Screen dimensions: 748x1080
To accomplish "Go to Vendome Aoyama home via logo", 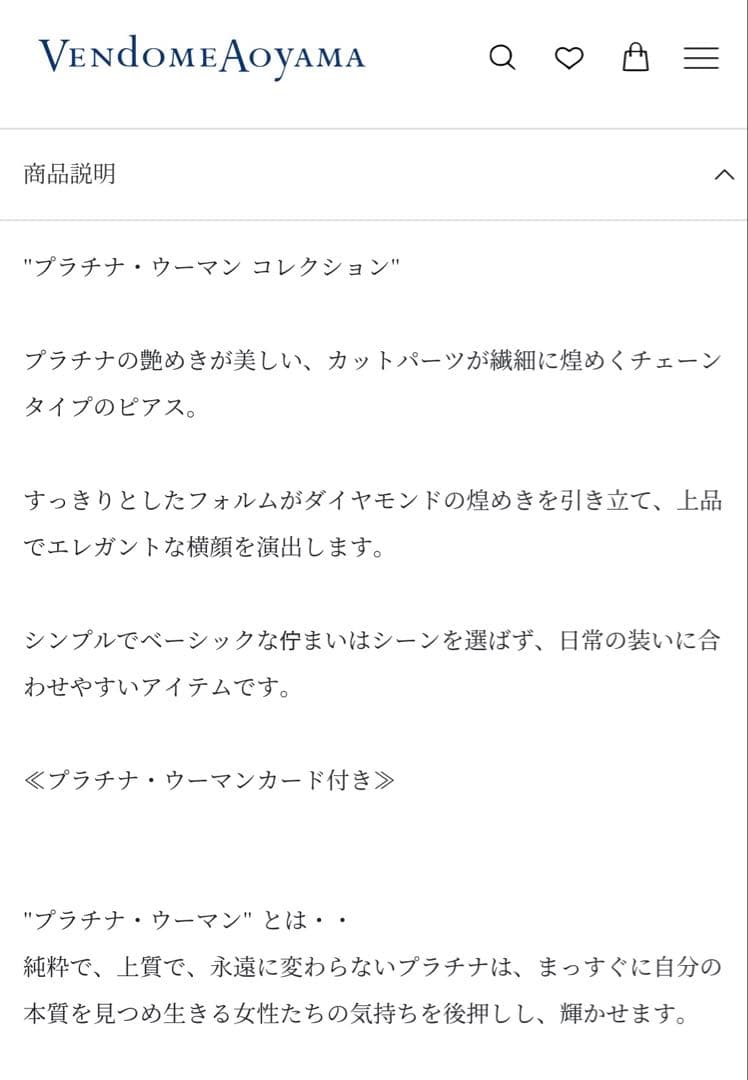I will point(202,56).
